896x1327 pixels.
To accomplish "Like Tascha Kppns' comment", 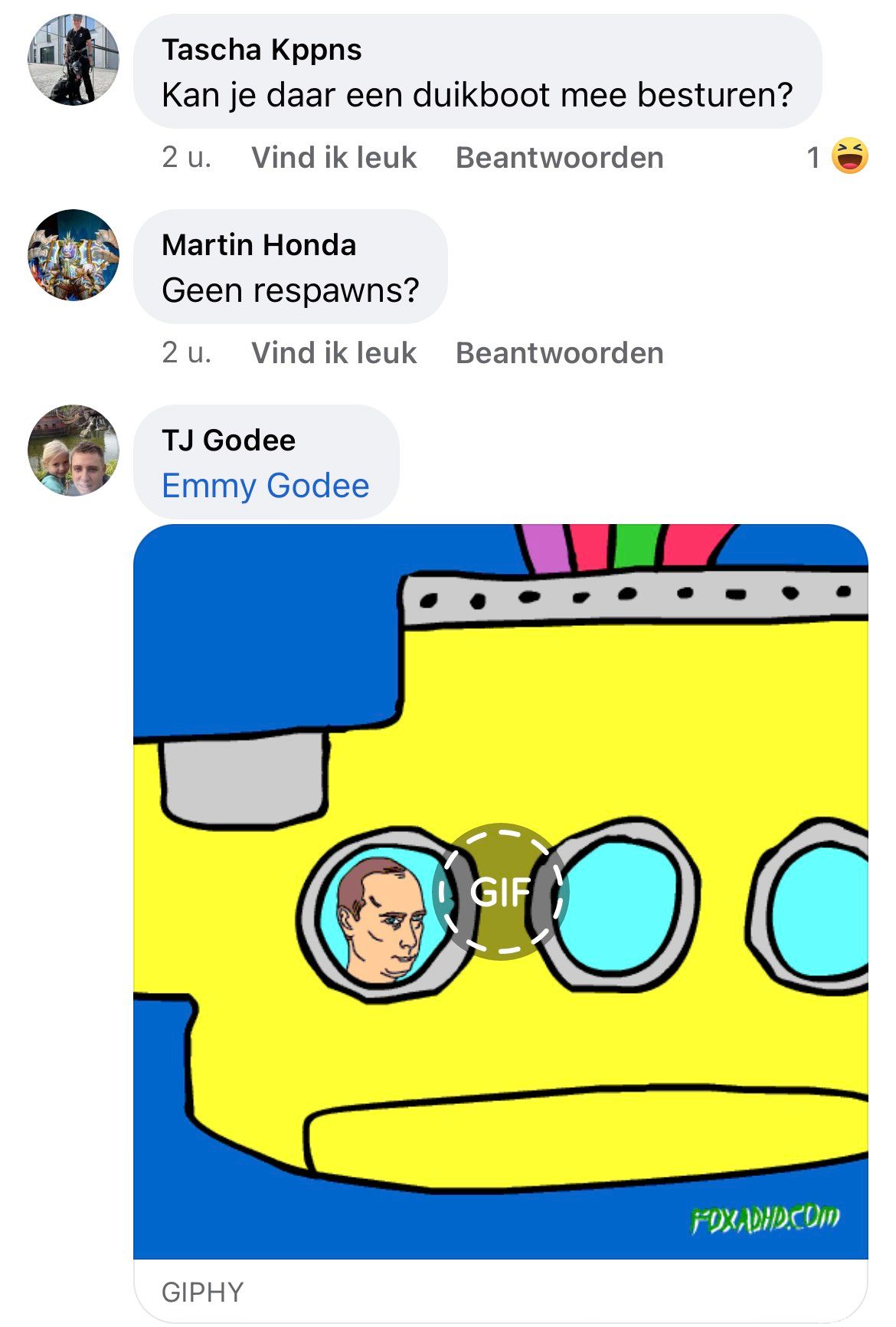I will (x=334, y=158).
